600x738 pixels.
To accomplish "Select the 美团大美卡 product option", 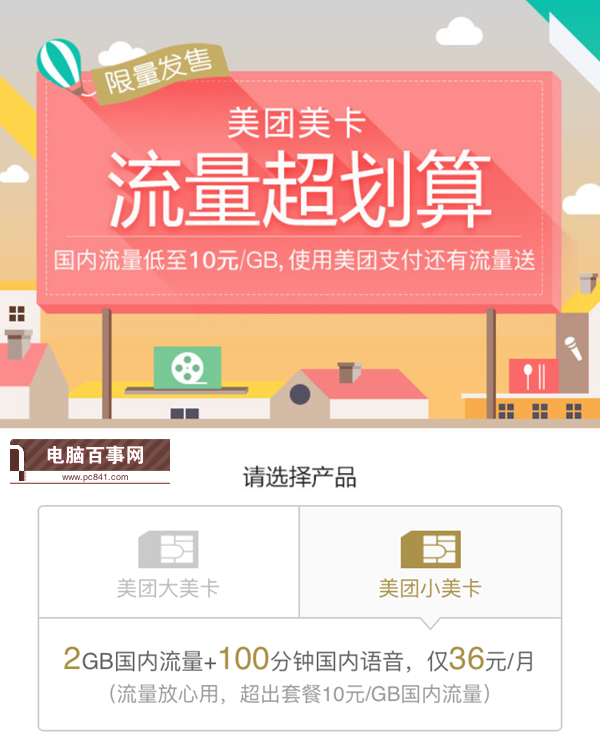I will point(168,563).
